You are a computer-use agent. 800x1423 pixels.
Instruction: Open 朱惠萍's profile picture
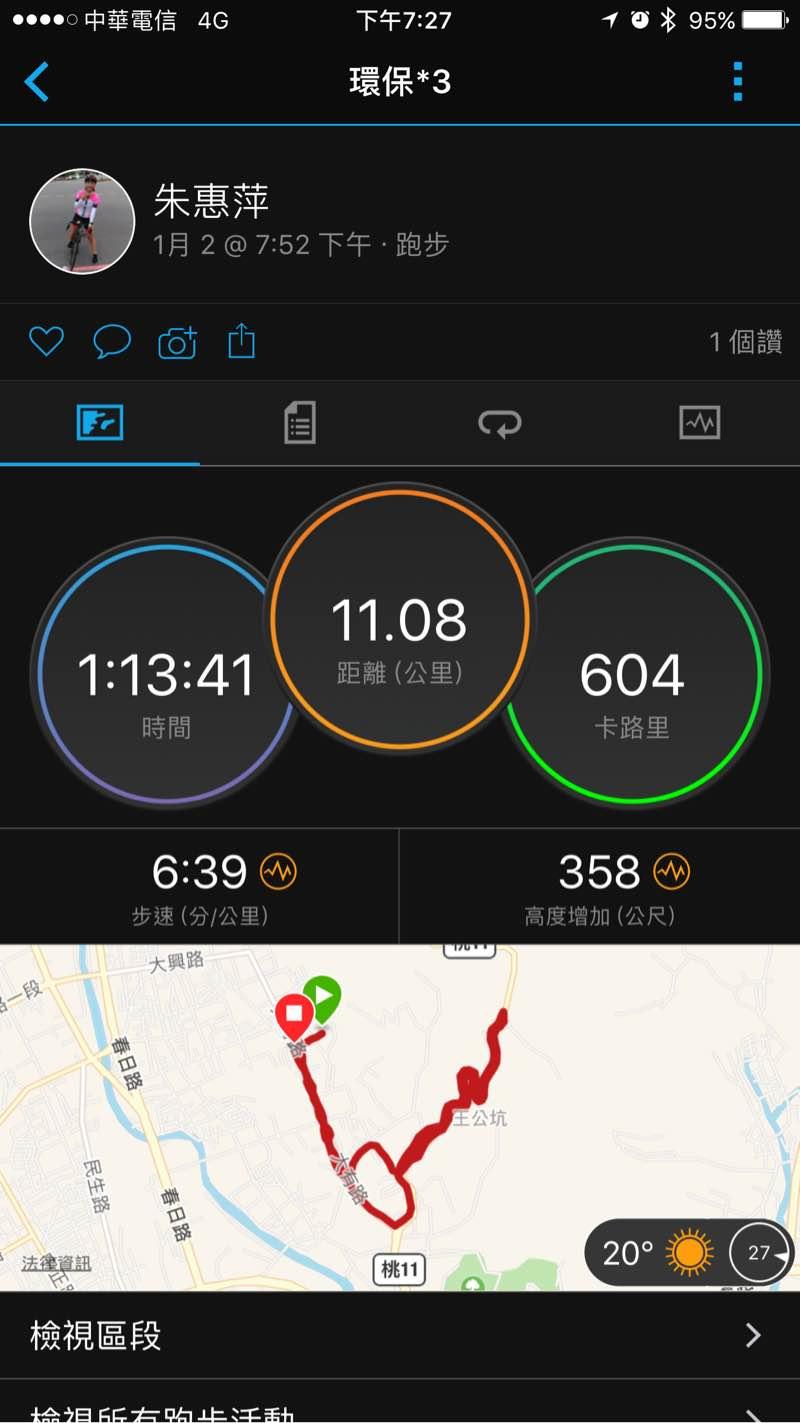[82, 221]
